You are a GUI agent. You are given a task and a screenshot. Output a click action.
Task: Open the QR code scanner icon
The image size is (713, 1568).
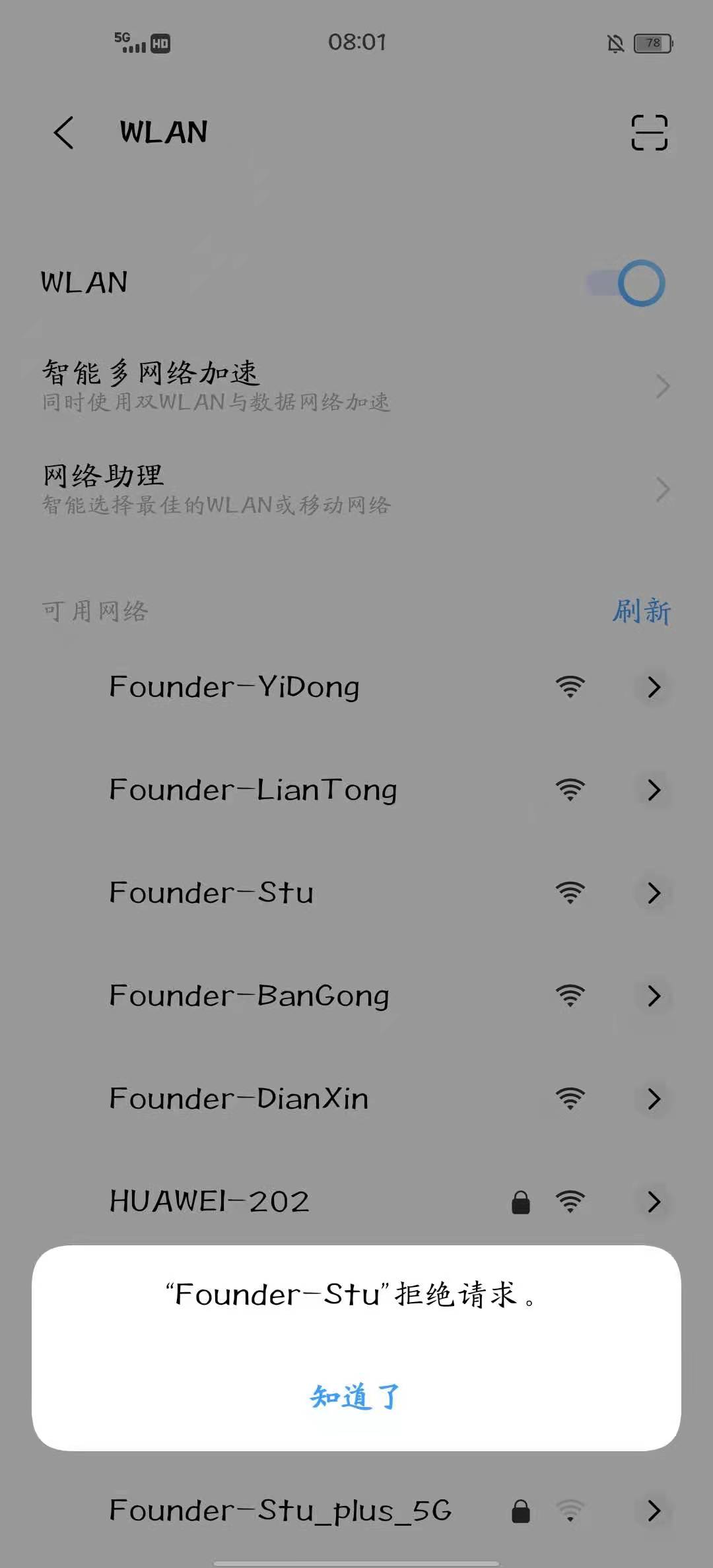(x=649, y=133)
